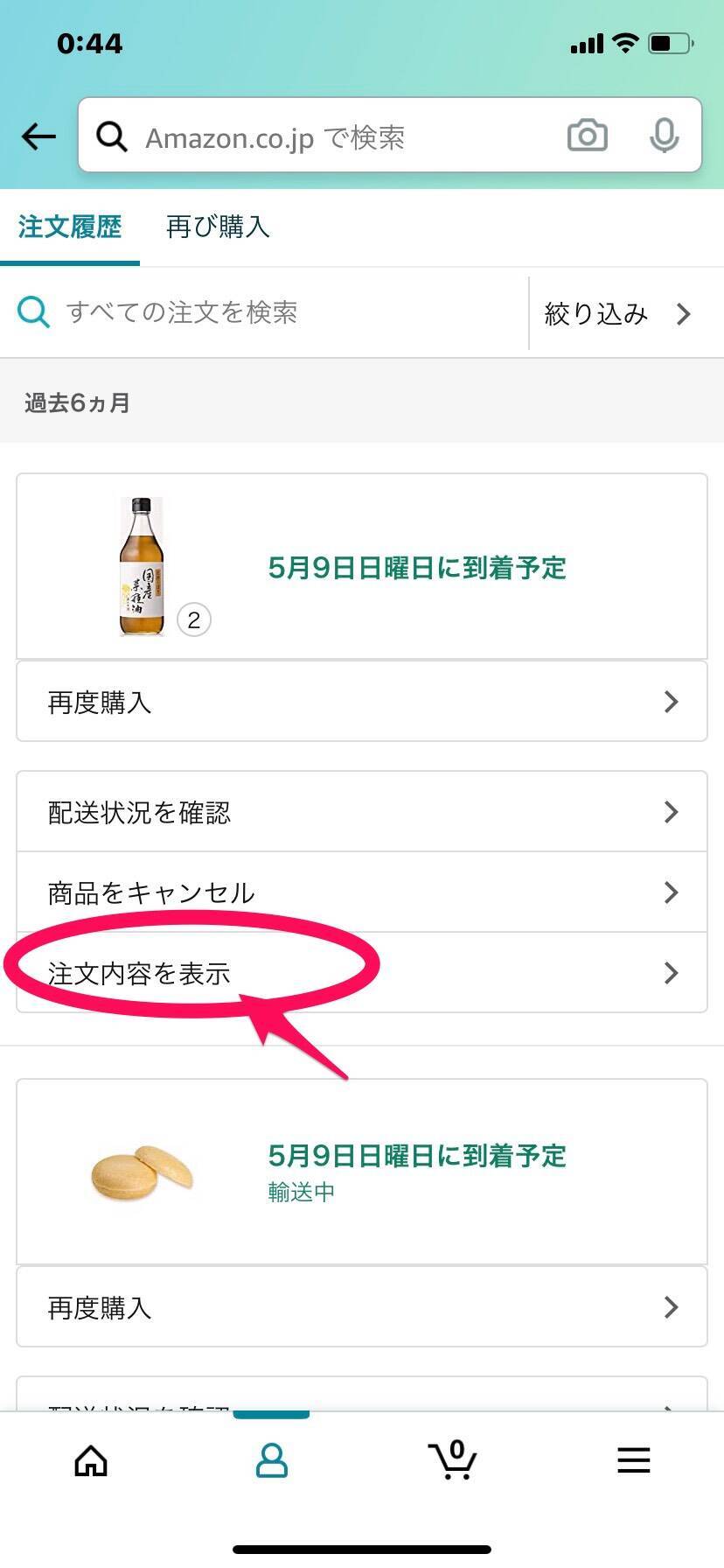Go to the Home tab
This screenshot has width=724, height=1568.
[91, 1460]
